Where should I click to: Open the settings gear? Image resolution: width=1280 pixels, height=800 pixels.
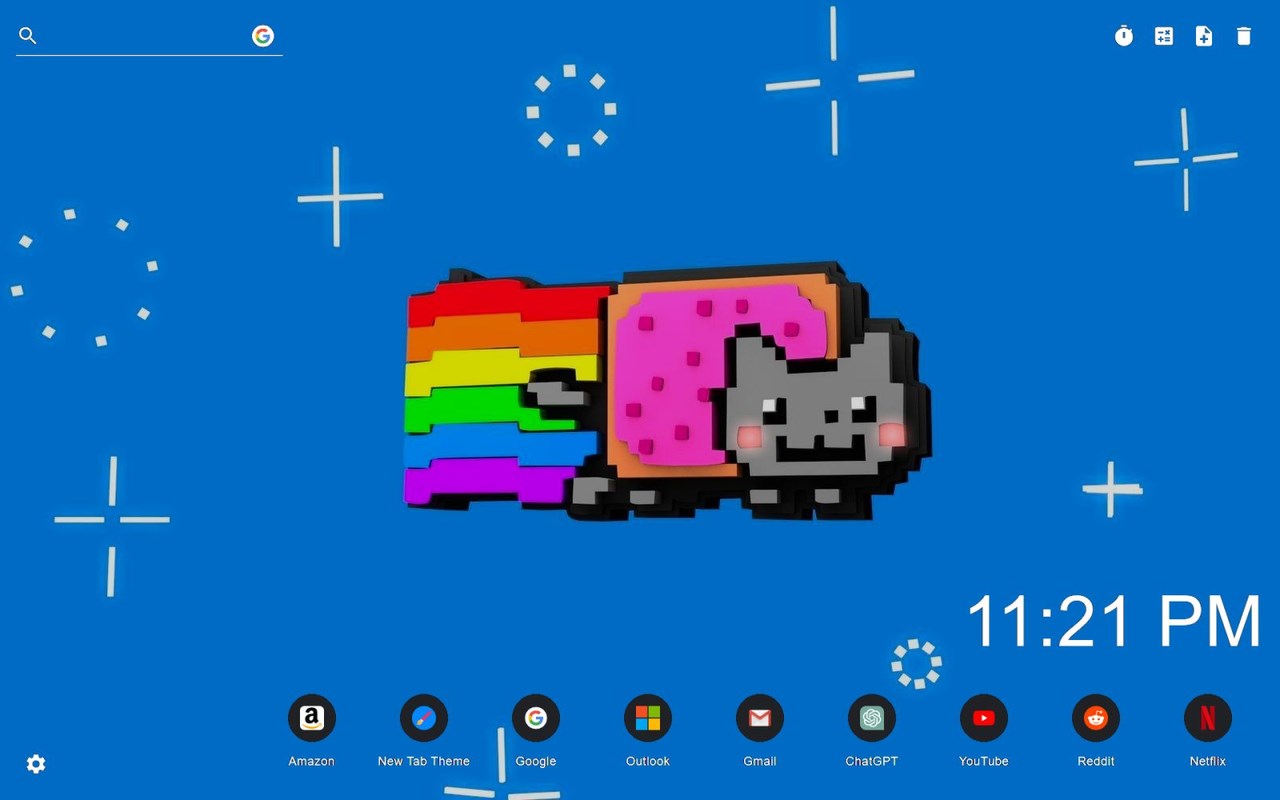pyautogui.click(x=36, y=764)
